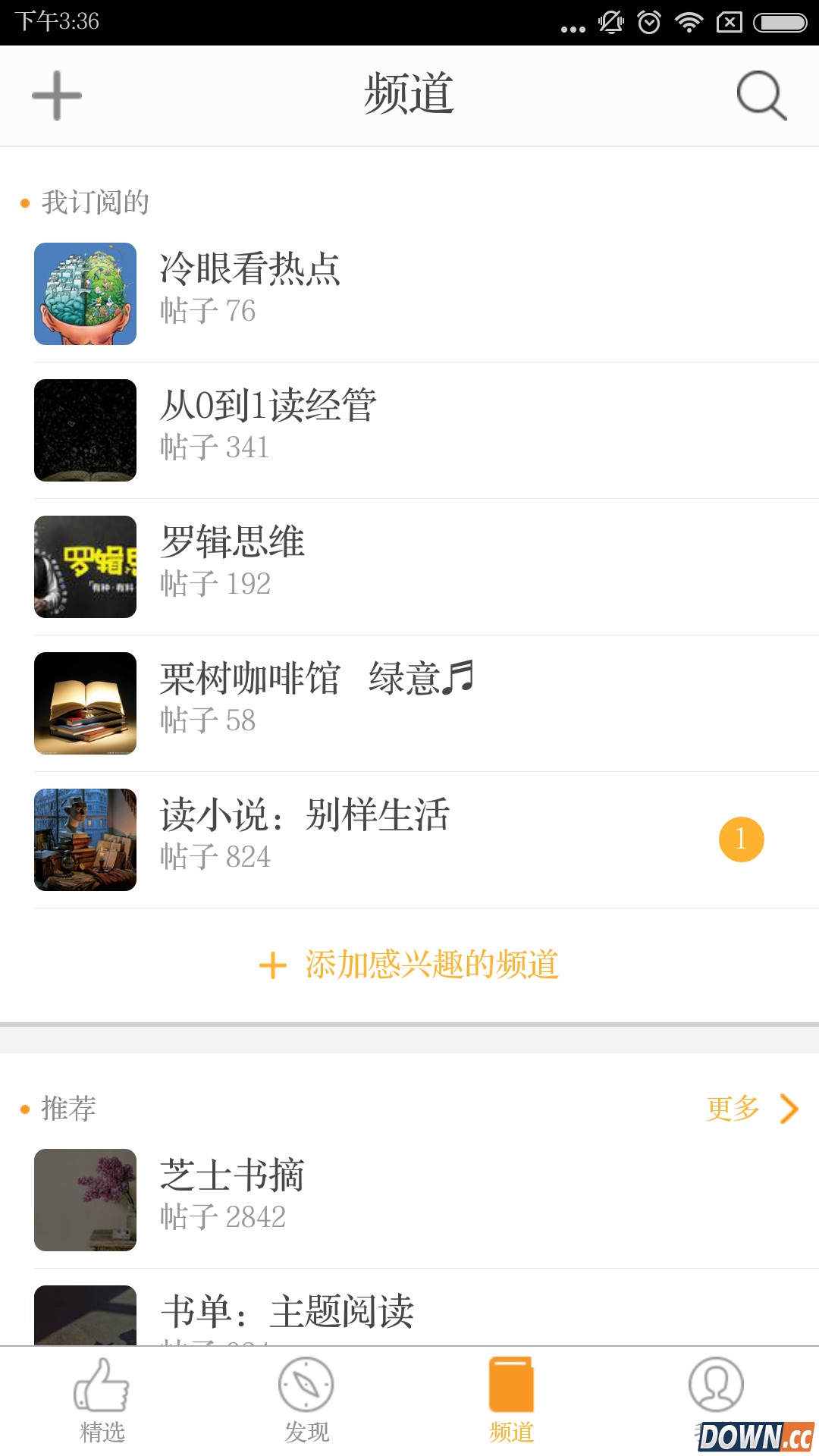Switch to the 精选 tab
Viewport: 819px width, 1456px height.
tap(102, 1400)
